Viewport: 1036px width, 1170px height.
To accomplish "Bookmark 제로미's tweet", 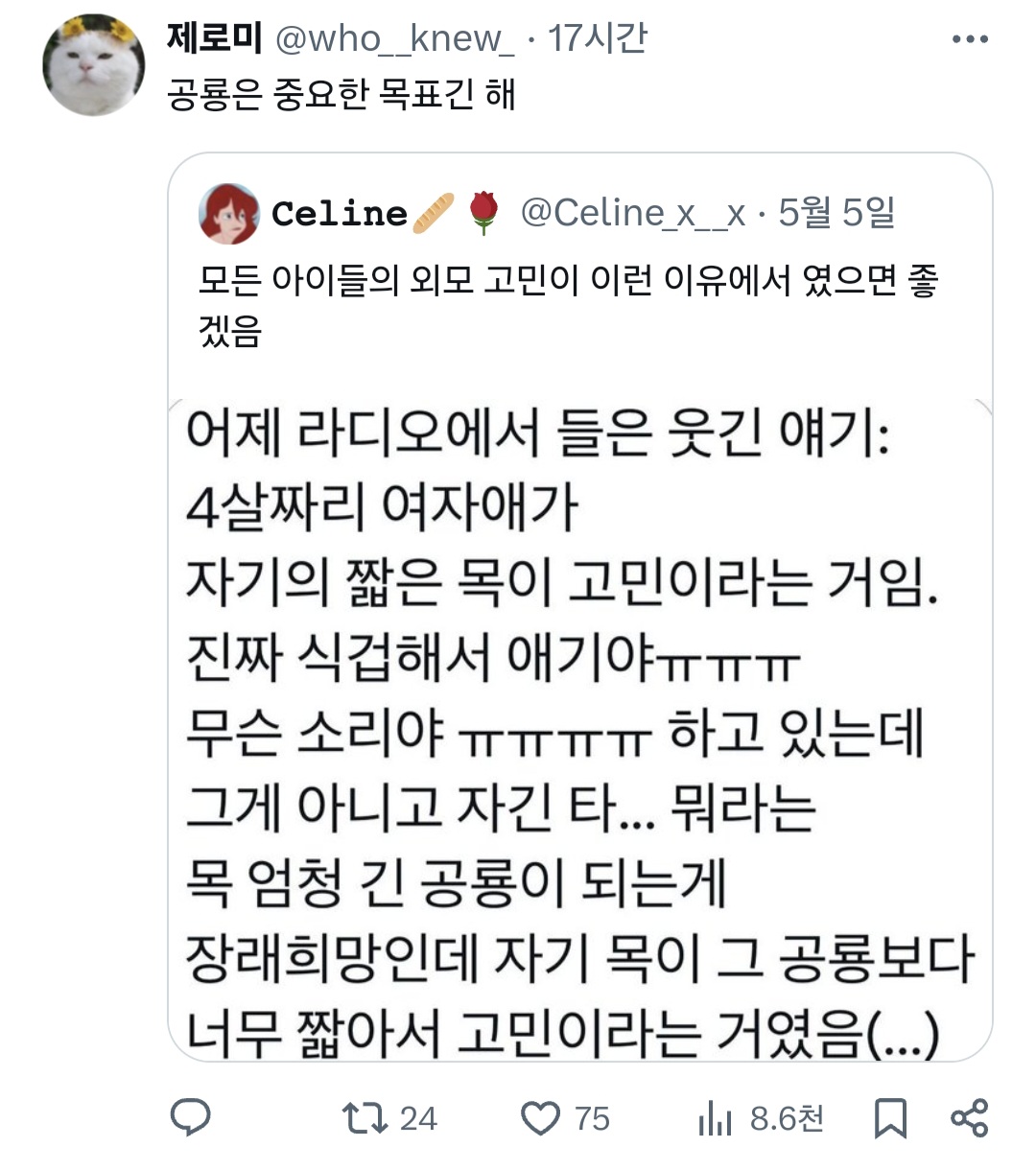I will click(890, 1118).
